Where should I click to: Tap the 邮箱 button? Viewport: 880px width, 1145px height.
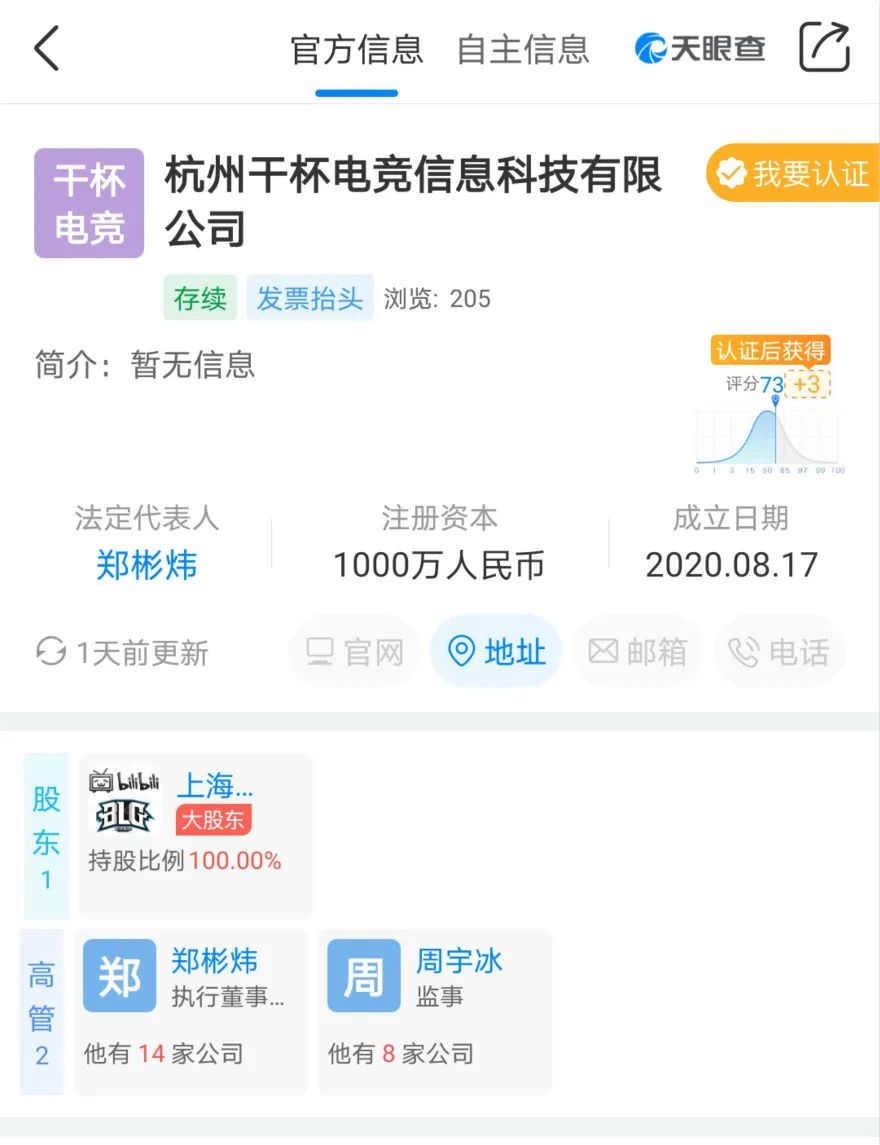[638, 652]
